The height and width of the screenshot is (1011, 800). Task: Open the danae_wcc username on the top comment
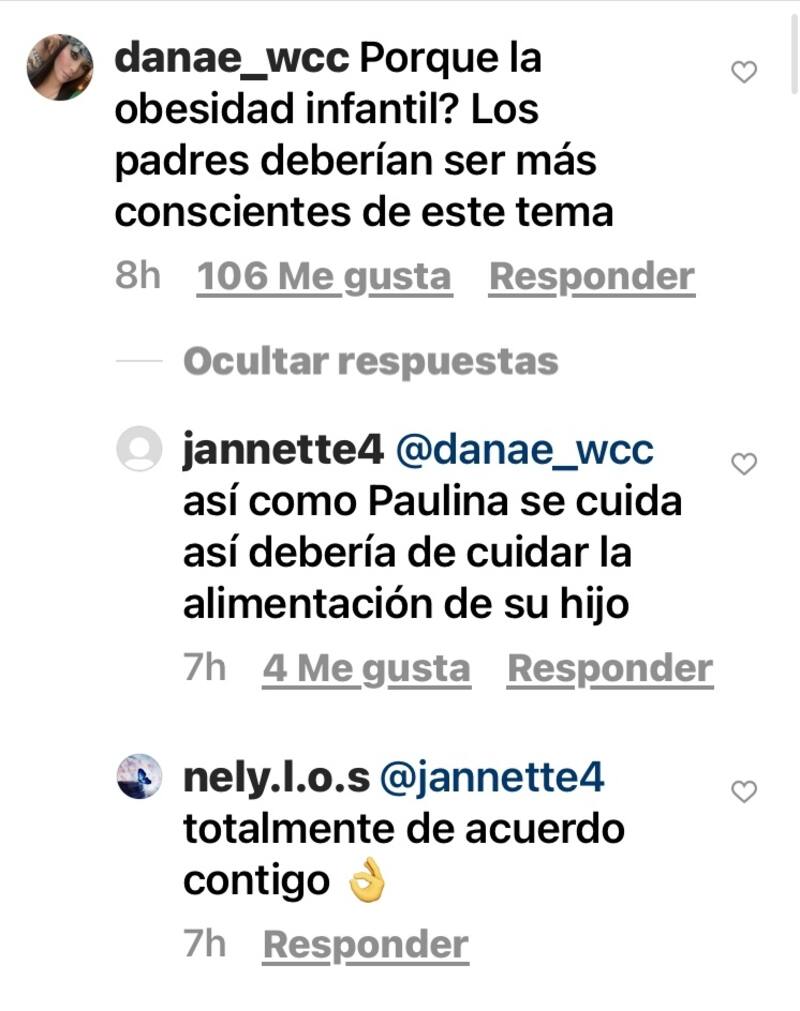click(232, 59)
